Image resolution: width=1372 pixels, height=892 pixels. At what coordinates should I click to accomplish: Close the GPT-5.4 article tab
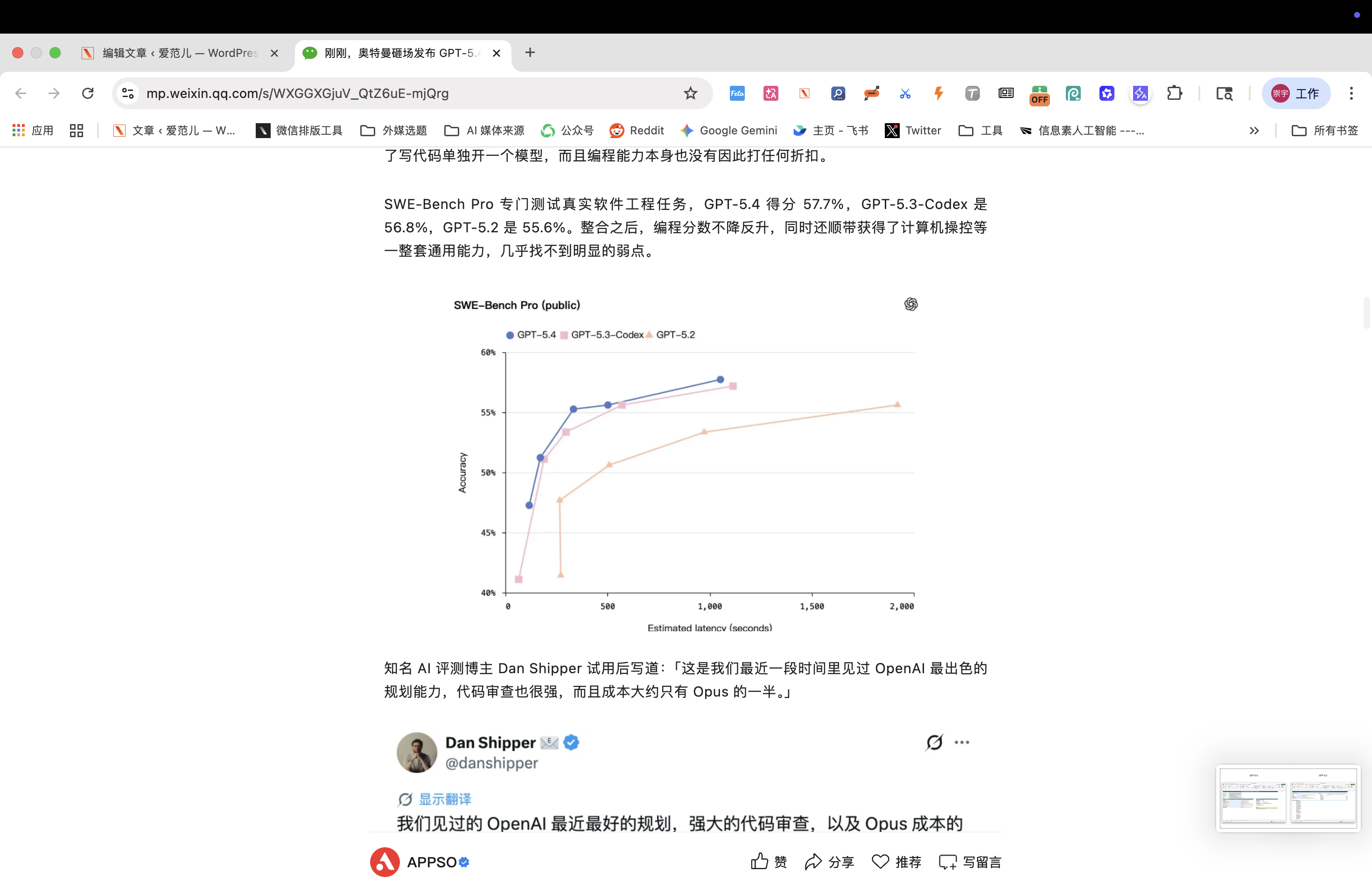point(497,53)
